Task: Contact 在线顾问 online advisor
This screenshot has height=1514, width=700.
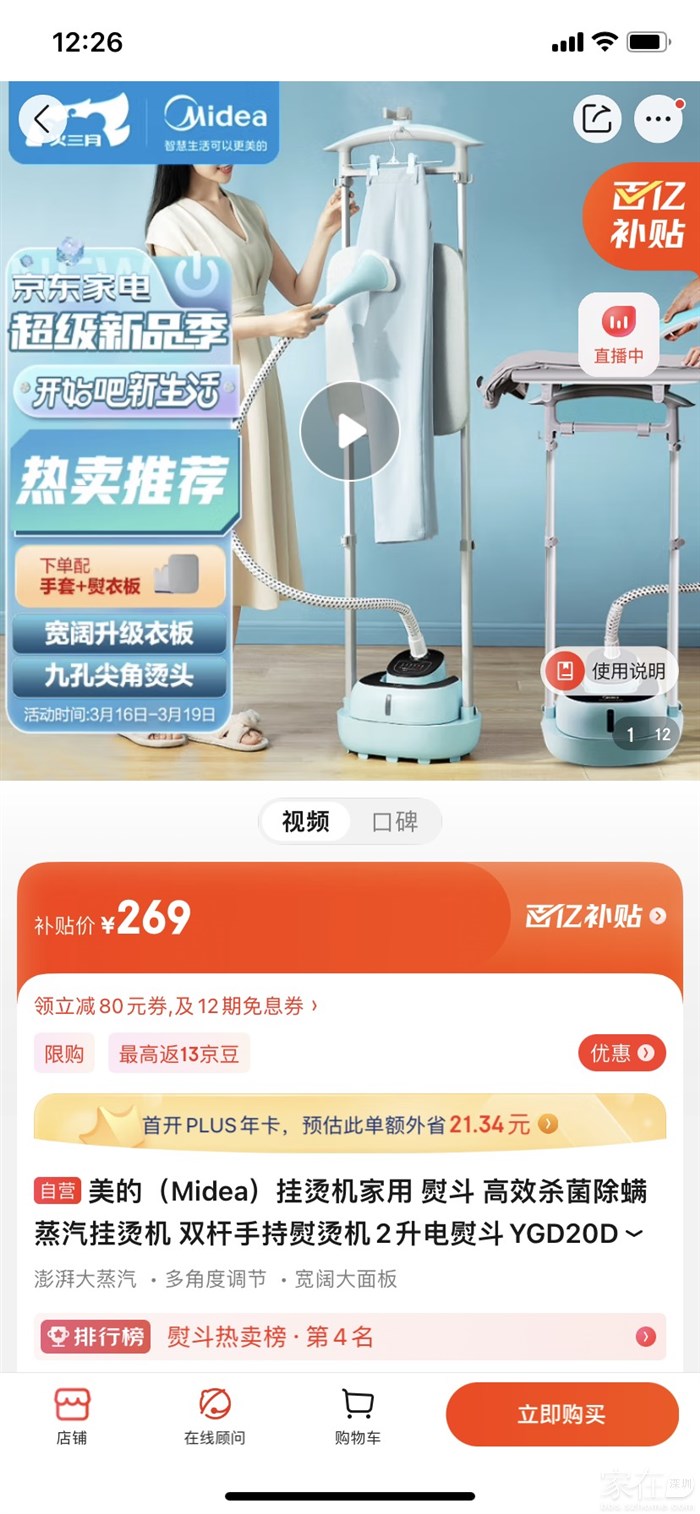Action: (214, 1416)
